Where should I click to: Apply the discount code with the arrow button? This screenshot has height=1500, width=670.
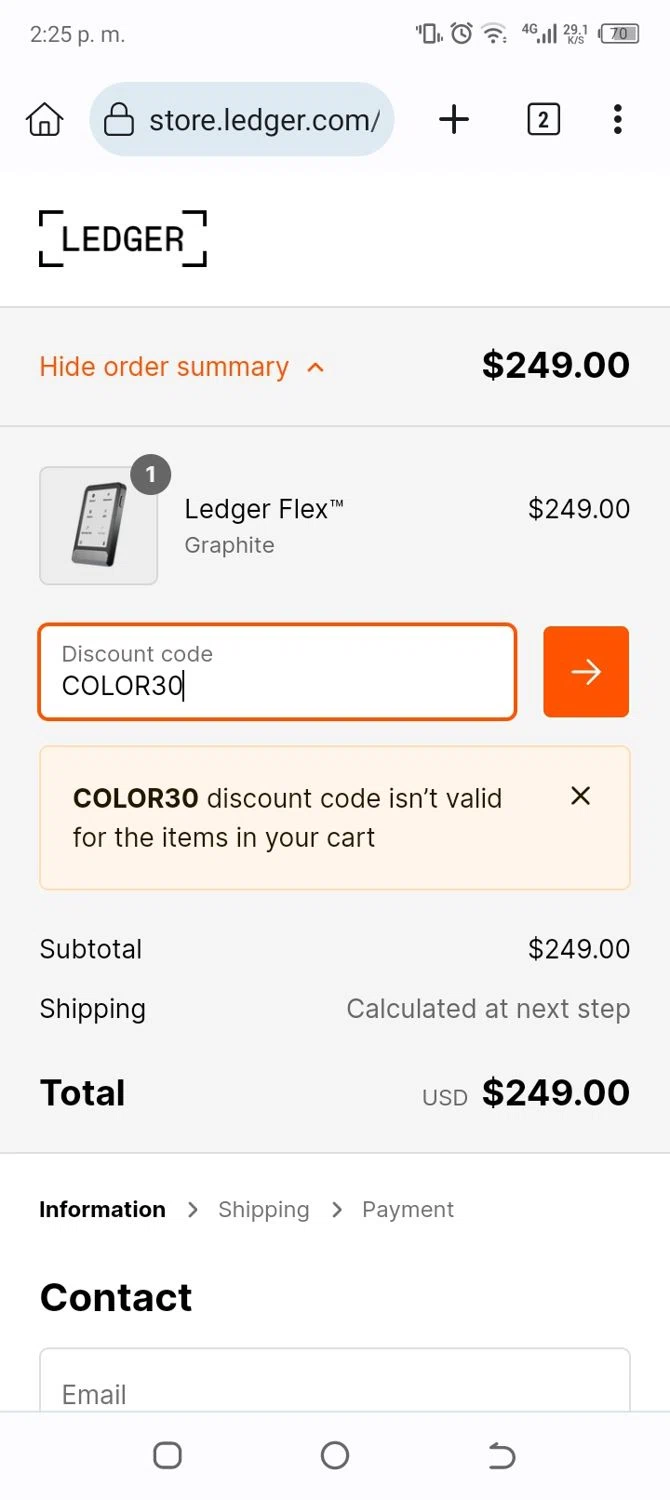pyautogui.click(x=586, y=672)
